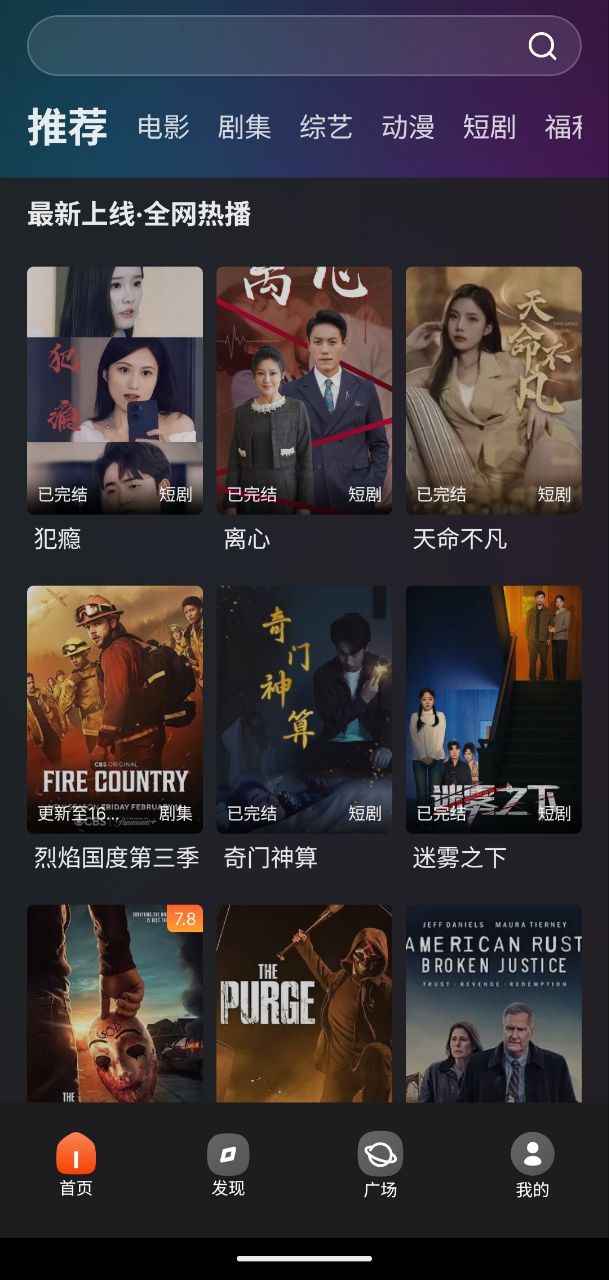The width and height of the screenshot is (609, 1280).
Task: Switch to the 电影 tab
Action: tap(163, 127)
